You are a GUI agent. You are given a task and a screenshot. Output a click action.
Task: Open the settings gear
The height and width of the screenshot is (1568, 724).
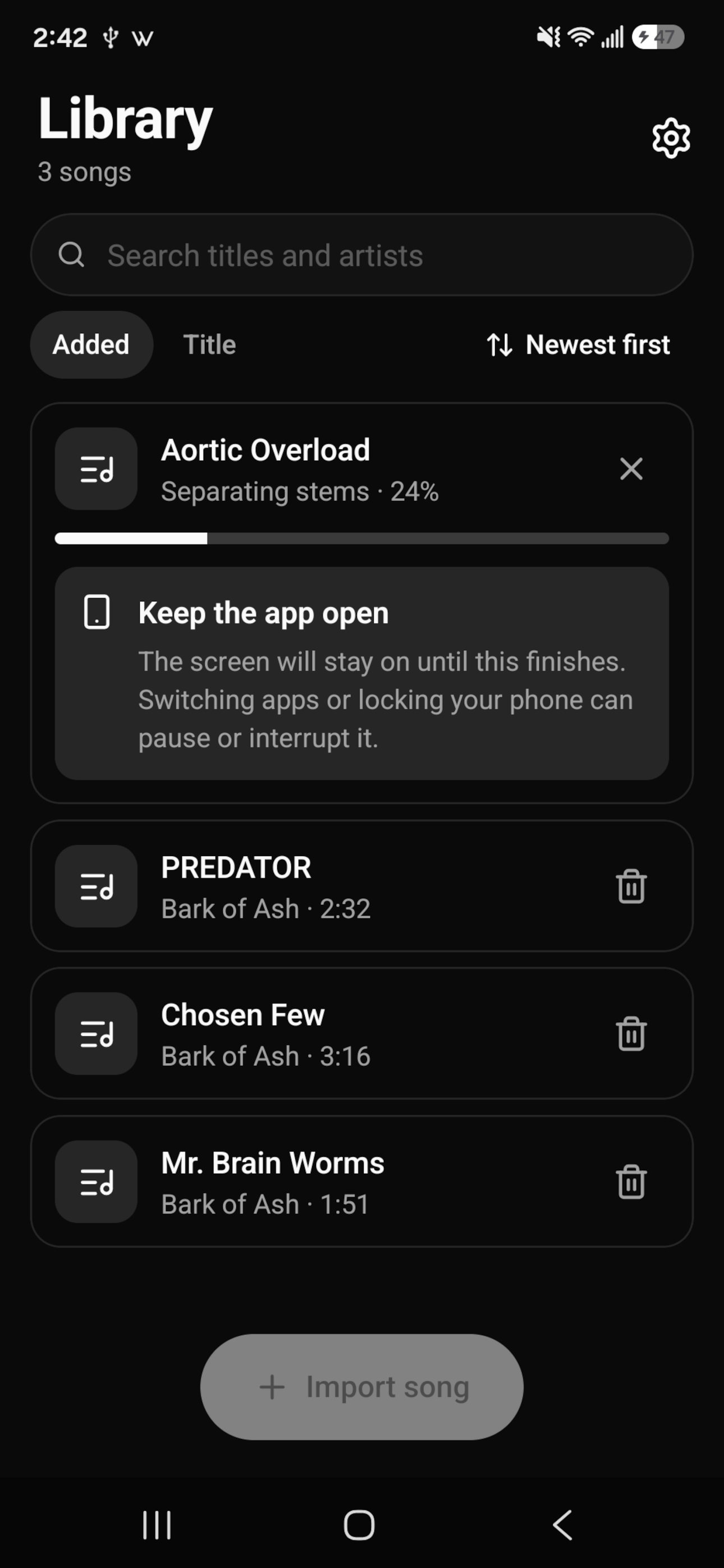click(671, 138)
